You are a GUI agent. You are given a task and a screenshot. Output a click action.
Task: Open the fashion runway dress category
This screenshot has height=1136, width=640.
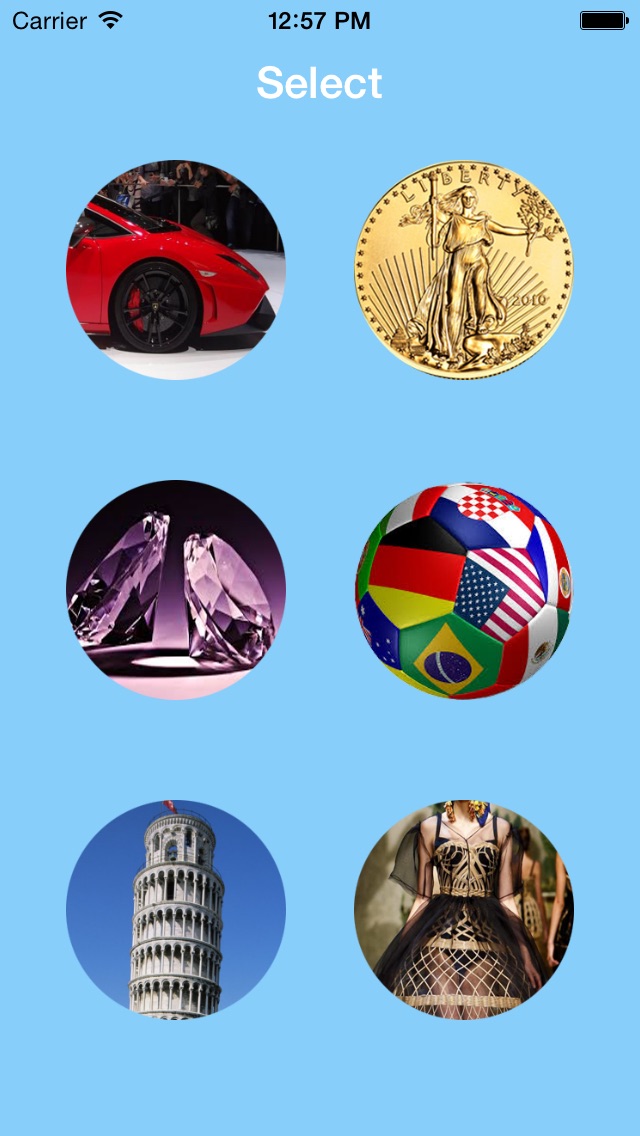coord(464,910)
